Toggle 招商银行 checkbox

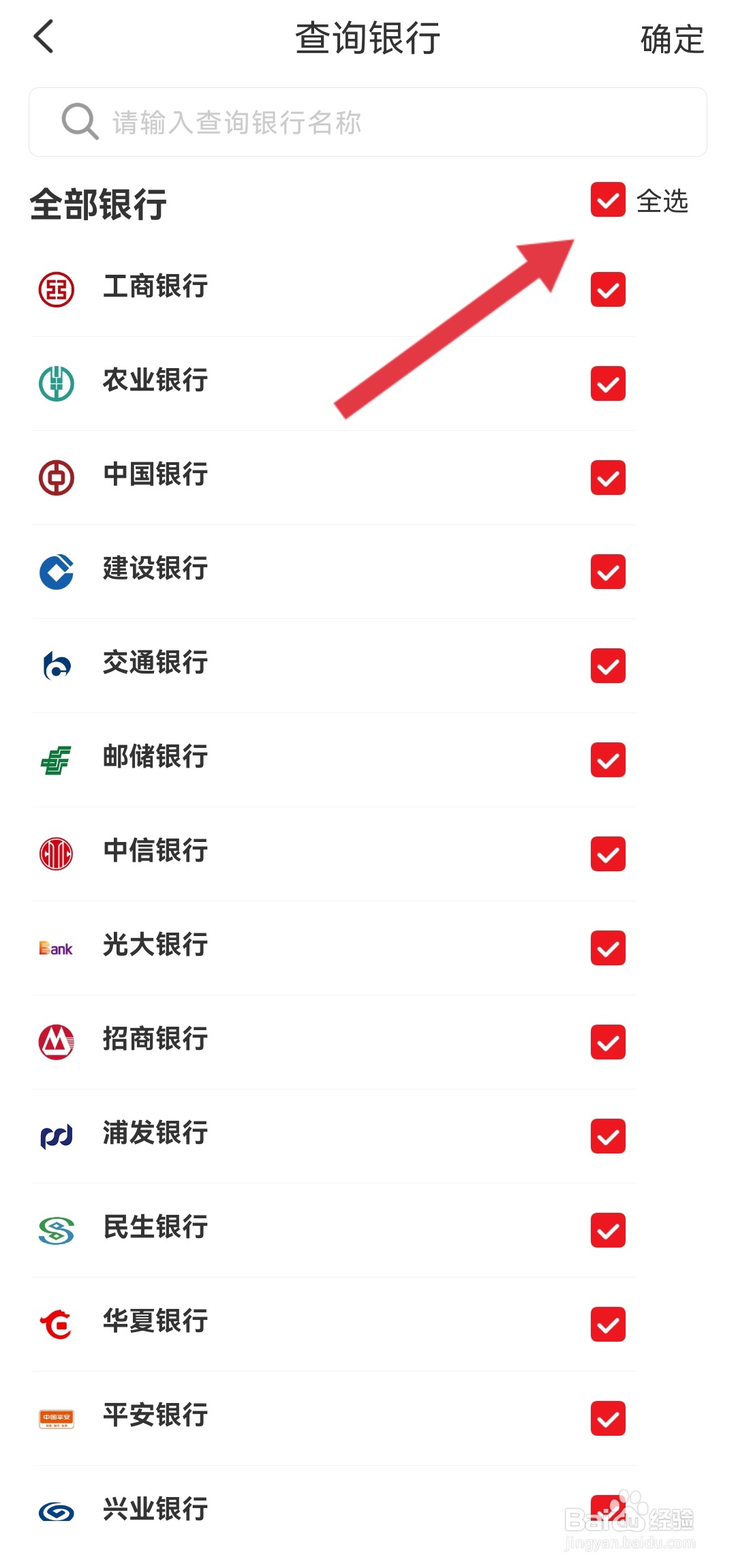pos(608,1042)
